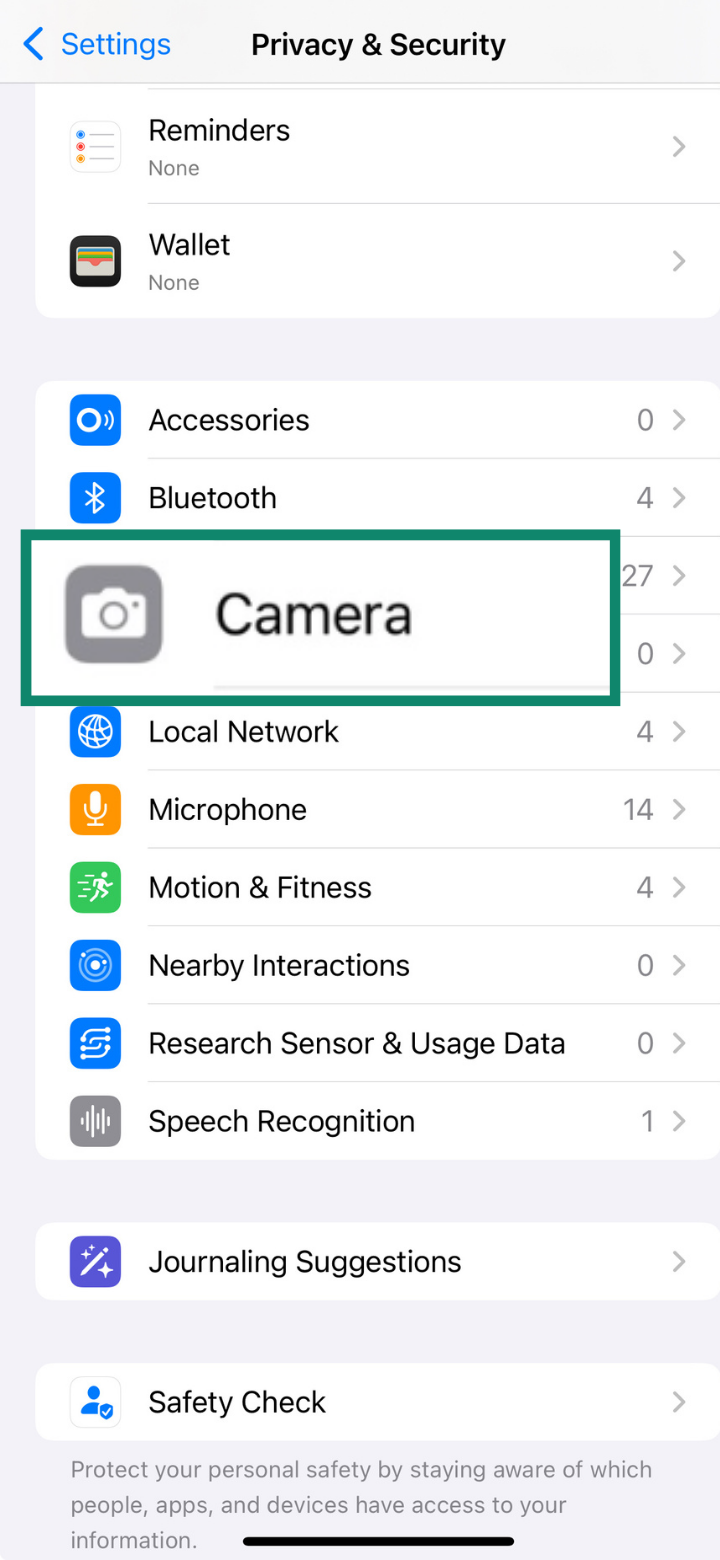Select the Bluetooth privacy icon
Image resolution: width=720 pixels, height=1560 pixels.
[94, 497]
